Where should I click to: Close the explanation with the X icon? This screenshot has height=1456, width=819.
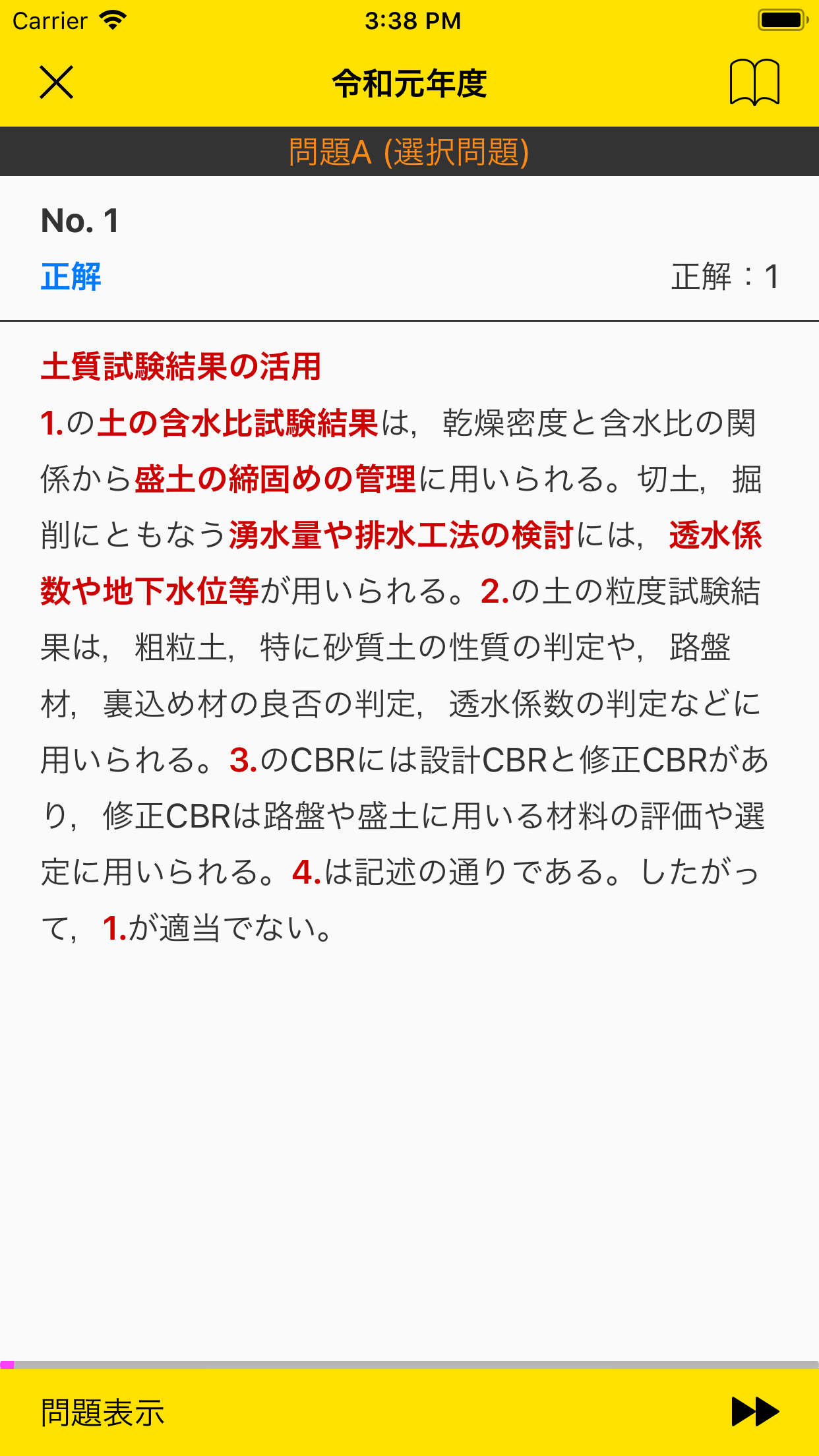point(57,82)
